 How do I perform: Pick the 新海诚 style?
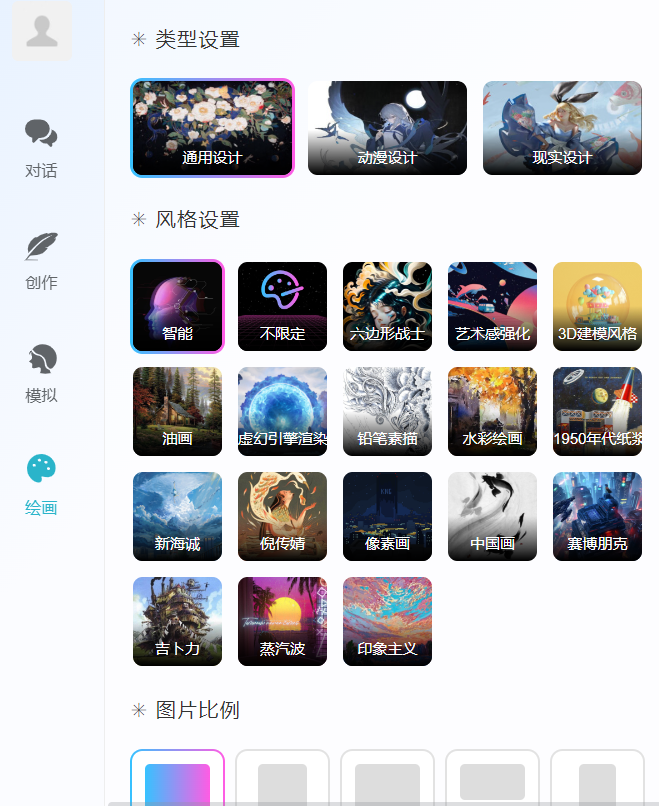pos(177,516)
